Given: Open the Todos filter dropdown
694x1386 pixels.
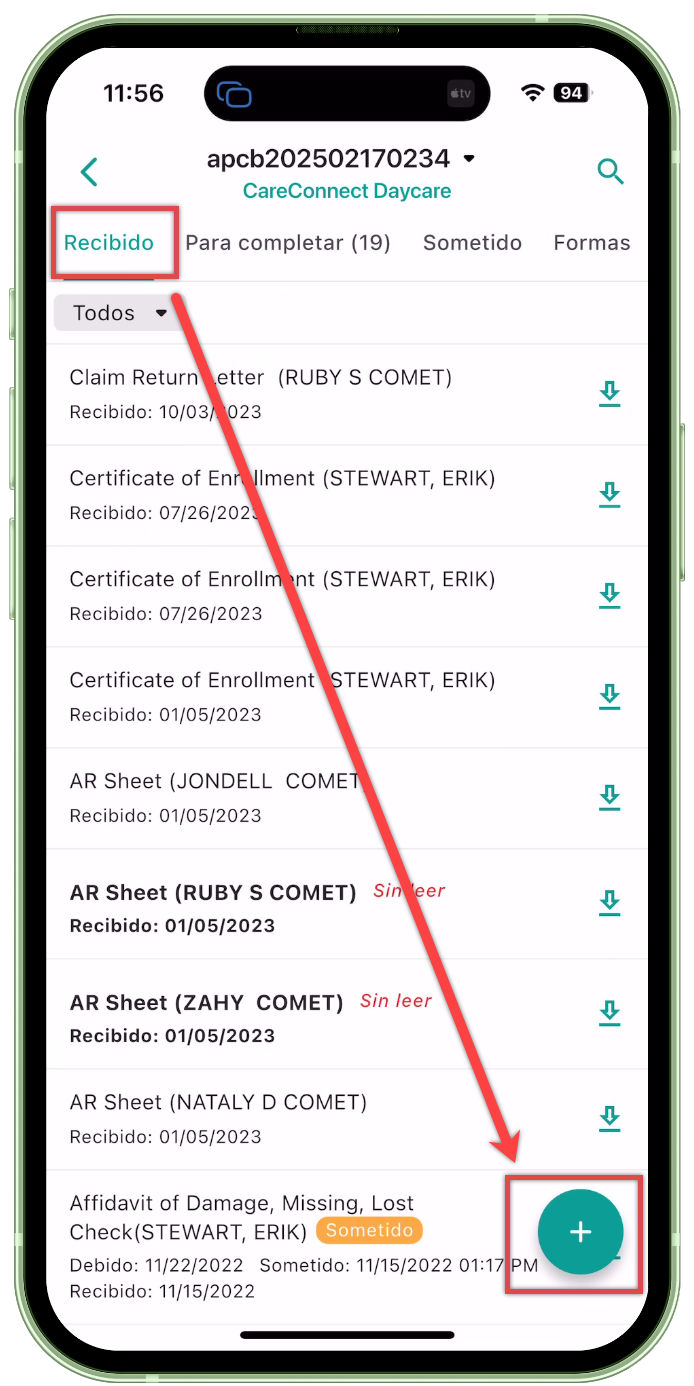Looking at the screenshot, I should point(112,313).
